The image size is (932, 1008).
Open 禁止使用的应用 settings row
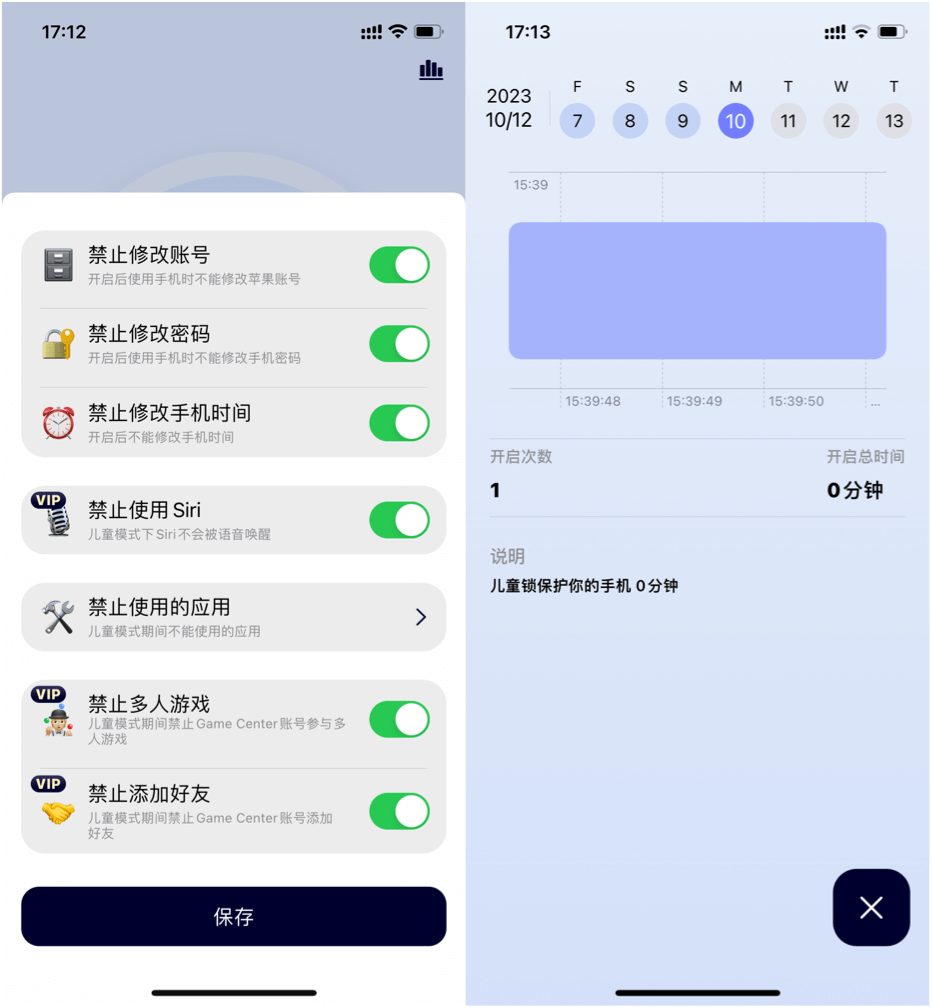click(233, 617)
